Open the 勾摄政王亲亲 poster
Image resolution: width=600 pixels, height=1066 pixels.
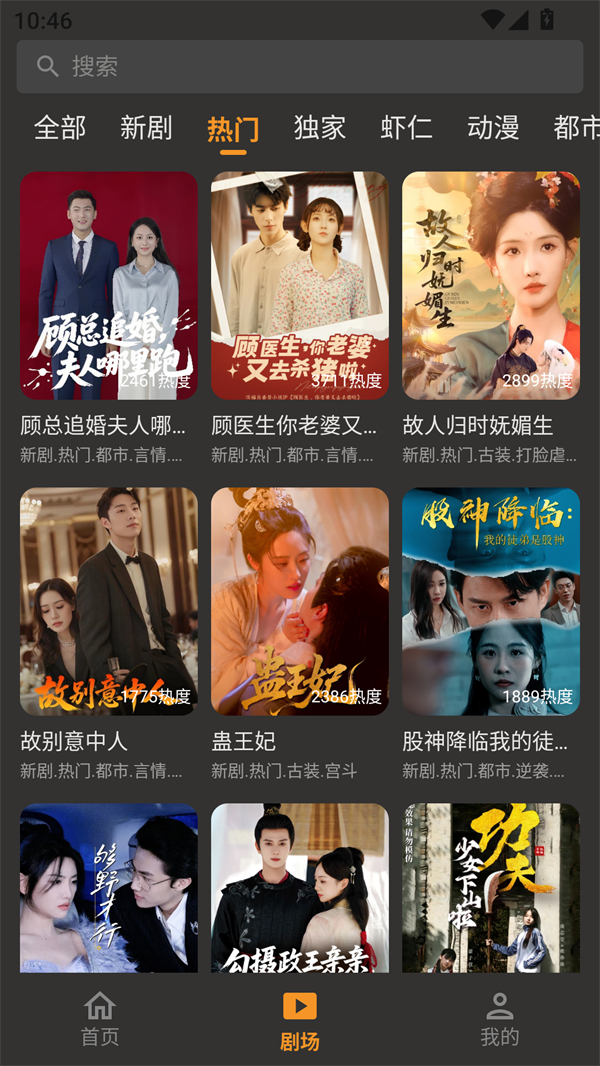point(300,888)
